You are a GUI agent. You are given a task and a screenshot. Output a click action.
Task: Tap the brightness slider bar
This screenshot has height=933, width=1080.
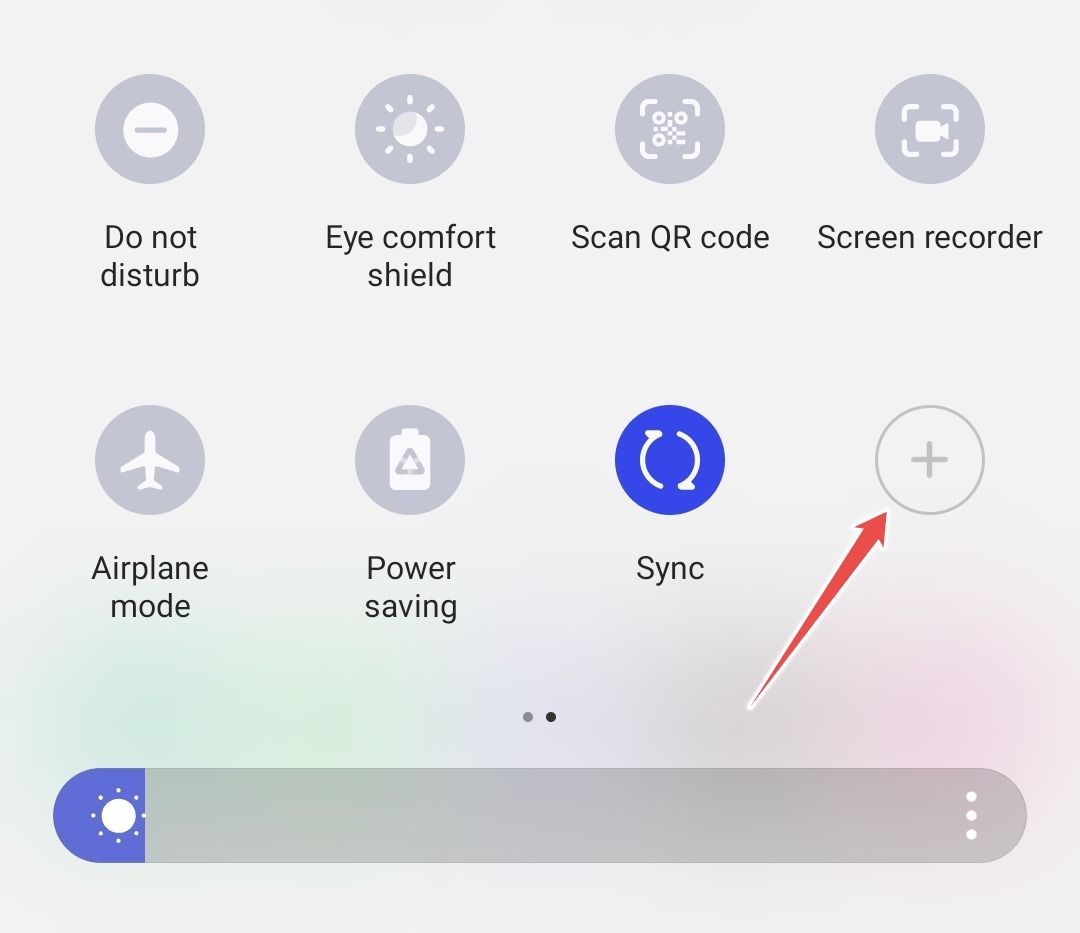[x=540, y=815]
